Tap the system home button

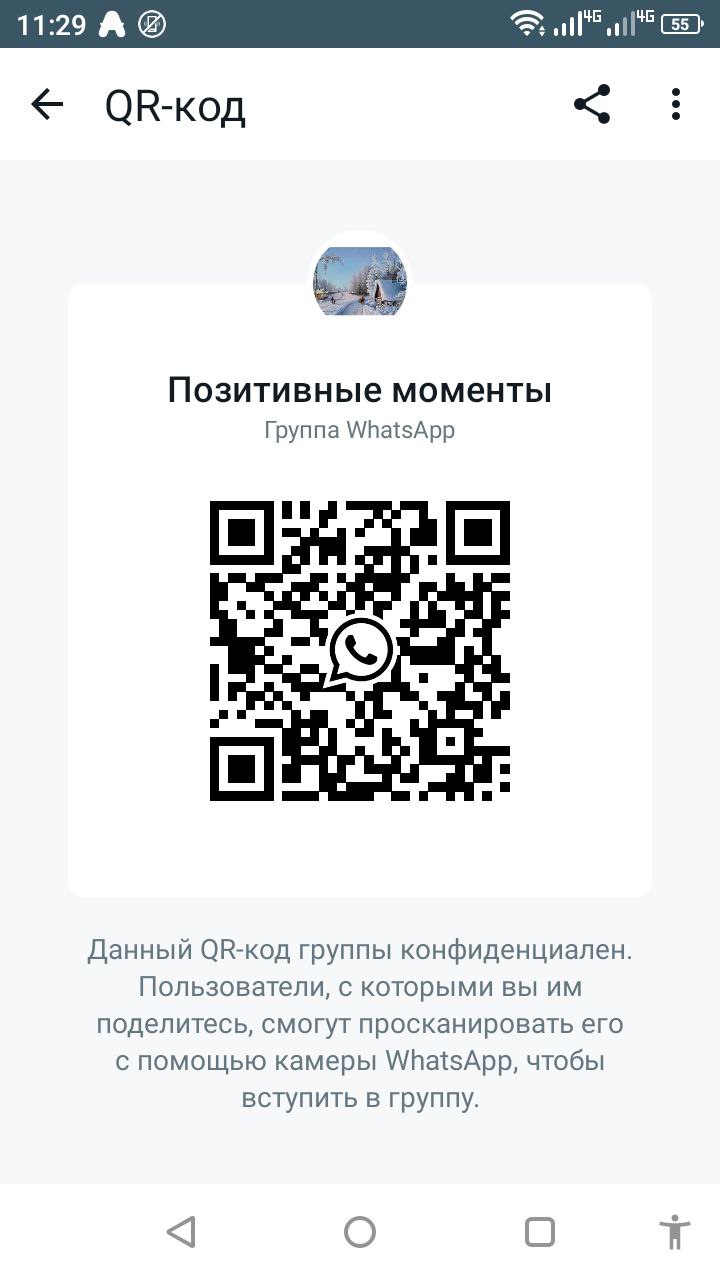click(x=360, y=1232)
